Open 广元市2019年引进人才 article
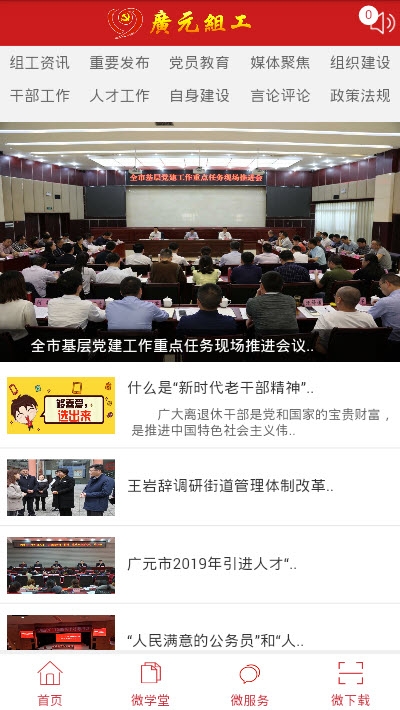The height and width of the screenshot is (710, 400). [200, 565]
